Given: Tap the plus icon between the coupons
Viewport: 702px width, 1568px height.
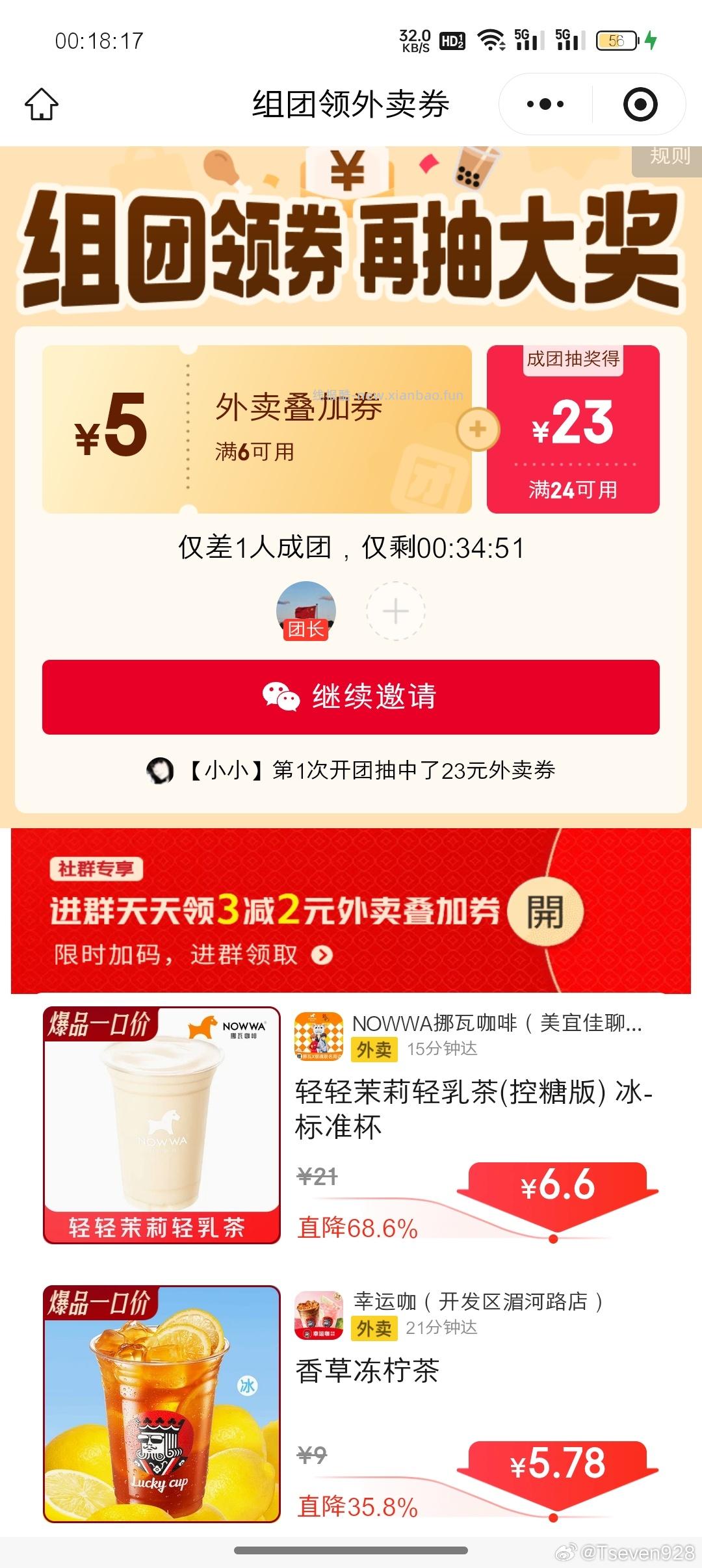Looking at the screenshot, I should pyautogui.click(x=476, y=429).
